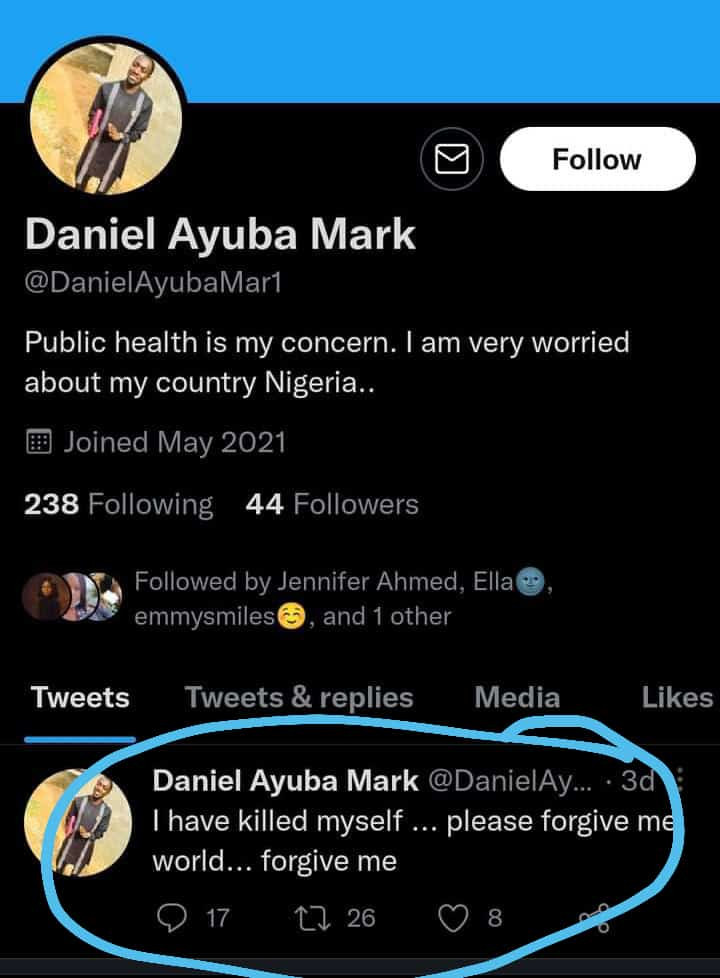Follow the account to toggle following state

[x=597, y=158]
